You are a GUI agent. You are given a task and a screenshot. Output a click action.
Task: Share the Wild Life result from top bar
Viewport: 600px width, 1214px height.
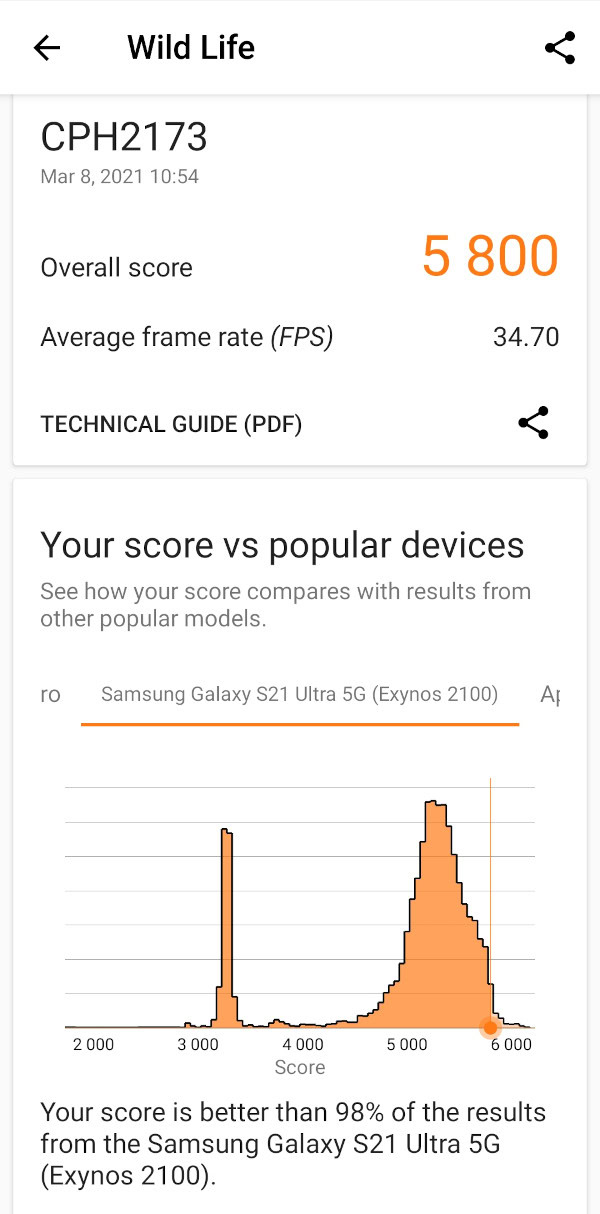pos(559,48)
